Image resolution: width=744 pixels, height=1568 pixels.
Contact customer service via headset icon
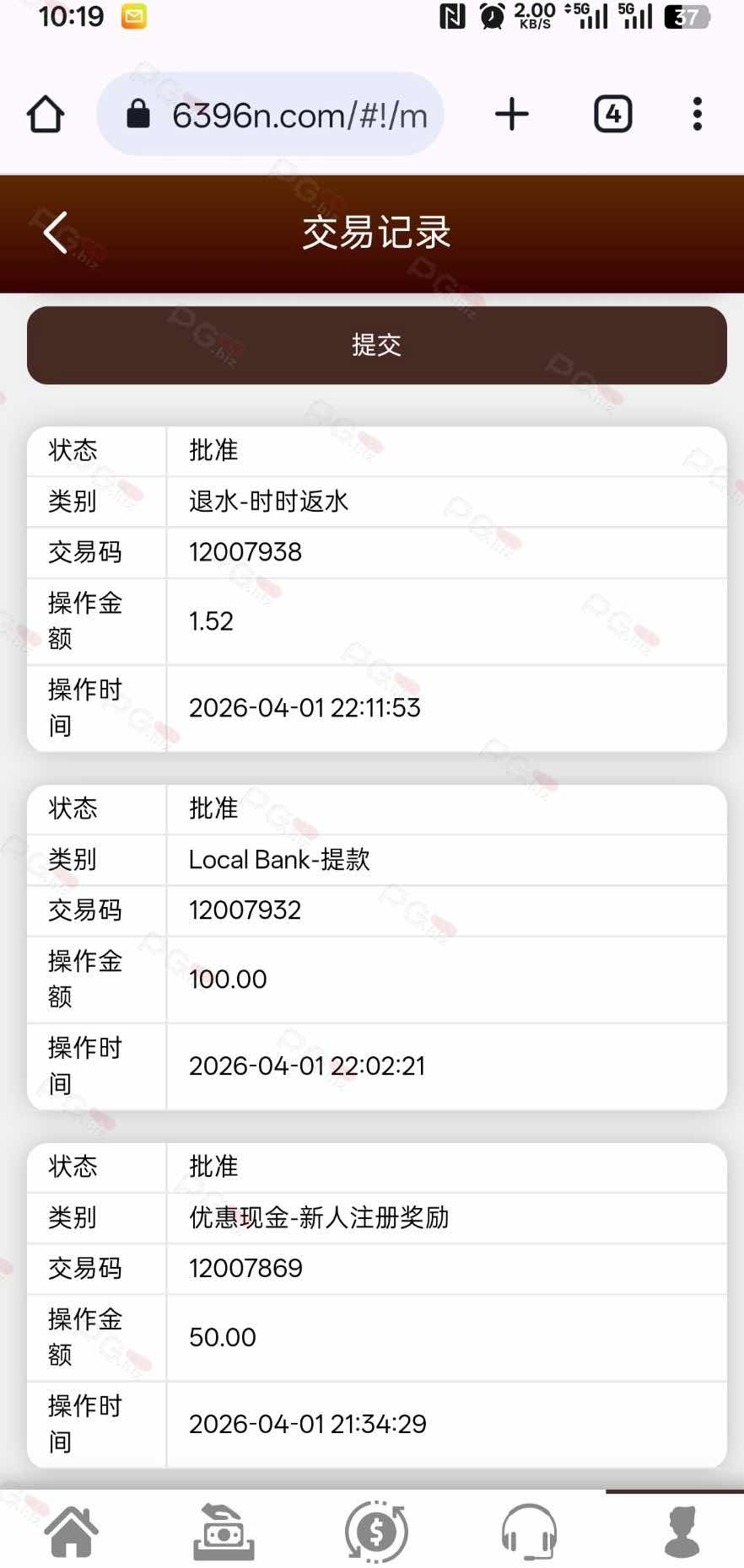coord(529,1531)
